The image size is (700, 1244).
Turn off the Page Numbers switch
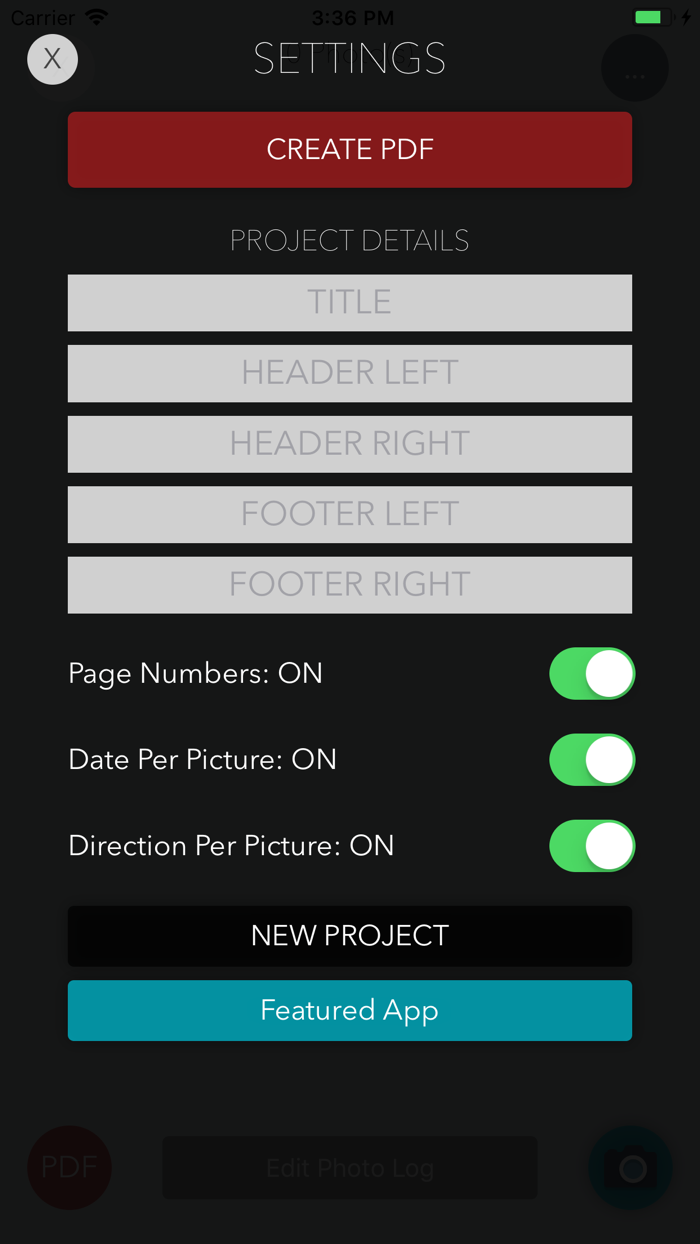591,674
